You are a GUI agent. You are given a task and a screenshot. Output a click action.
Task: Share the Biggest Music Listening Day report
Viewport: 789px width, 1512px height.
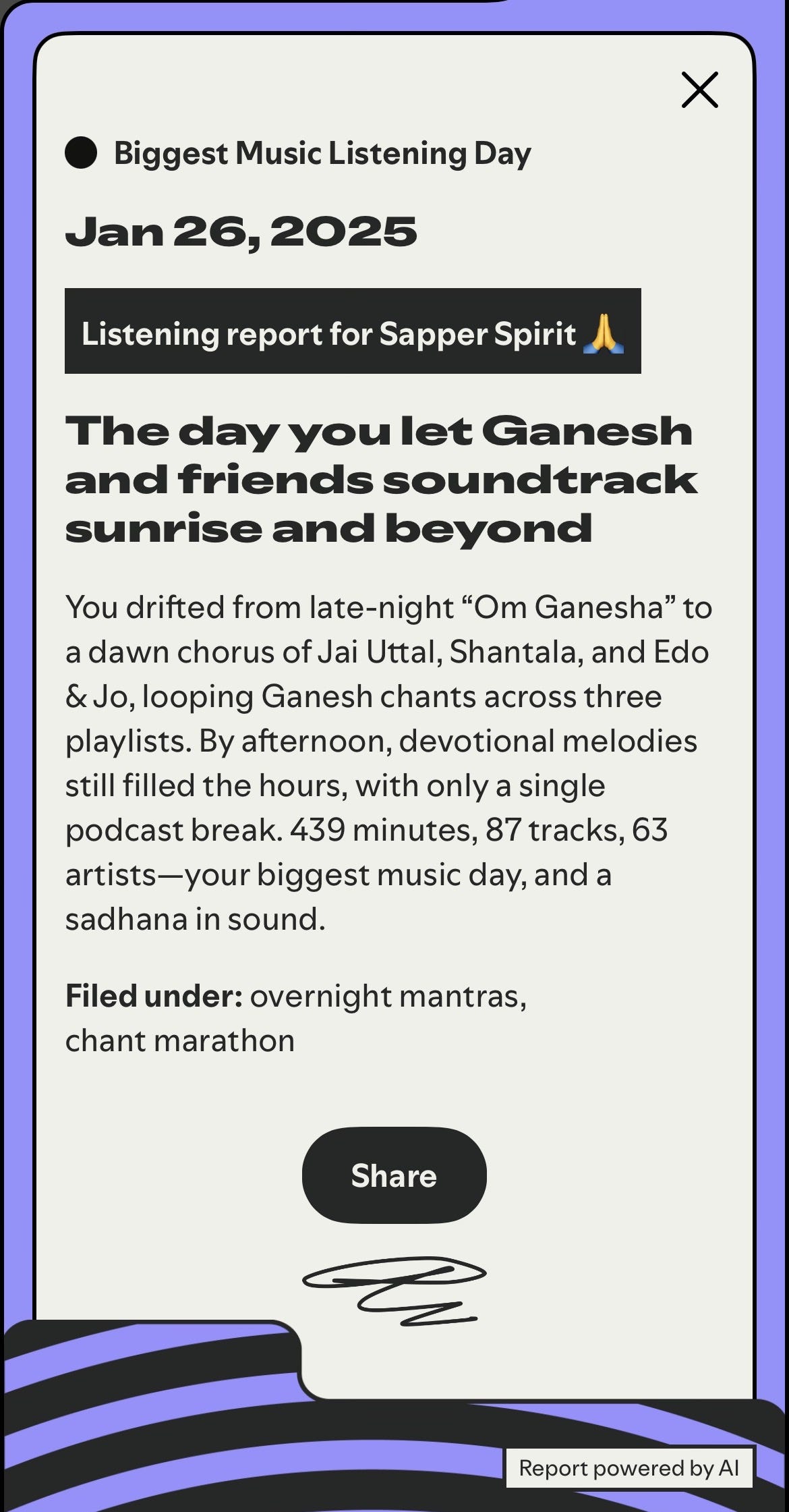coord(394,1175)
